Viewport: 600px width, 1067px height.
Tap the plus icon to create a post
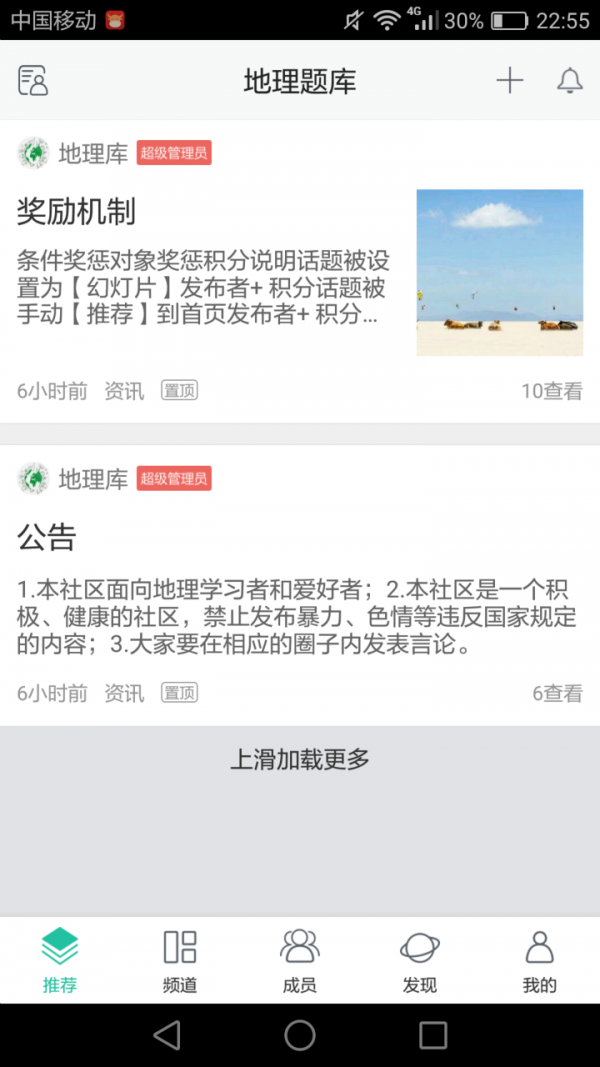point(510,80)
